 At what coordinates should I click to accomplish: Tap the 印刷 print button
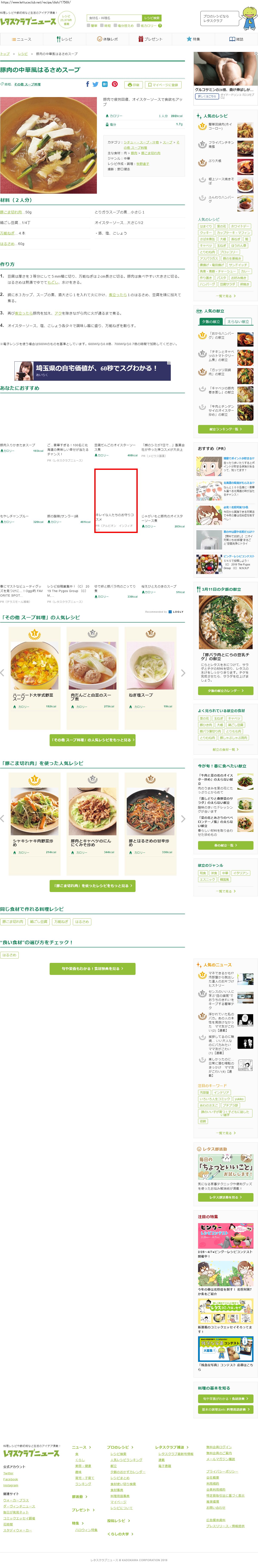(134, 85)
